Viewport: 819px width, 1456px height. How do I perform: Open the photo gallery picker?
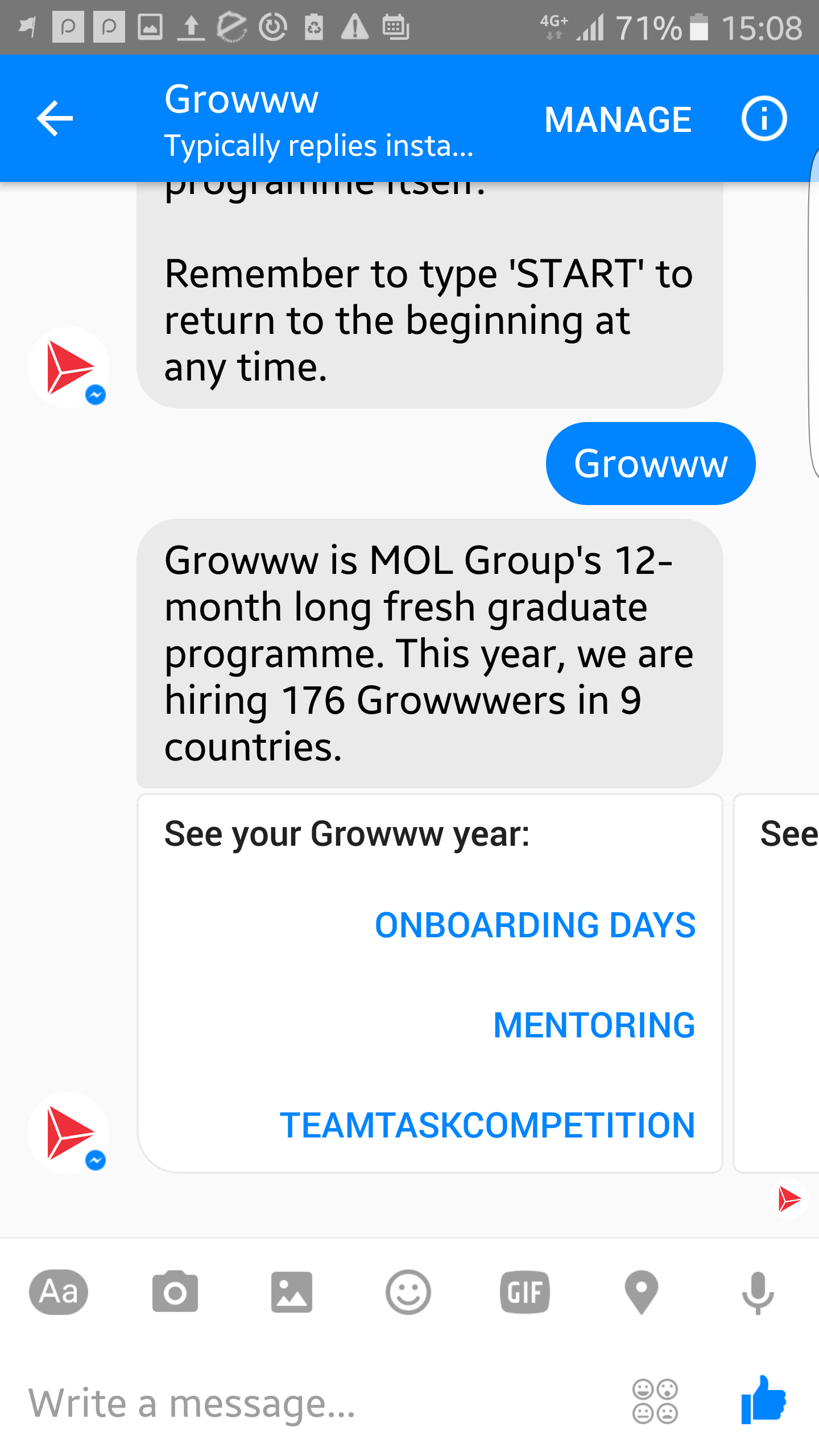pos(292,1292)
